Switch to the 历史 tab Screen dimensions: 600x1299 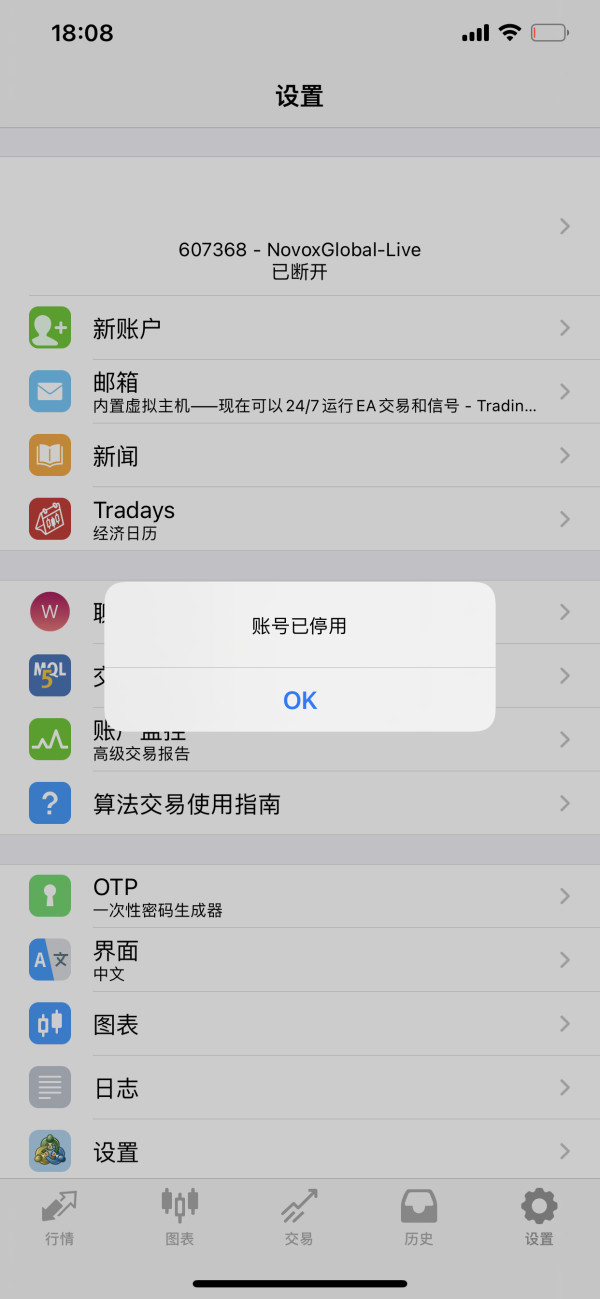(x=419, y=1217)
